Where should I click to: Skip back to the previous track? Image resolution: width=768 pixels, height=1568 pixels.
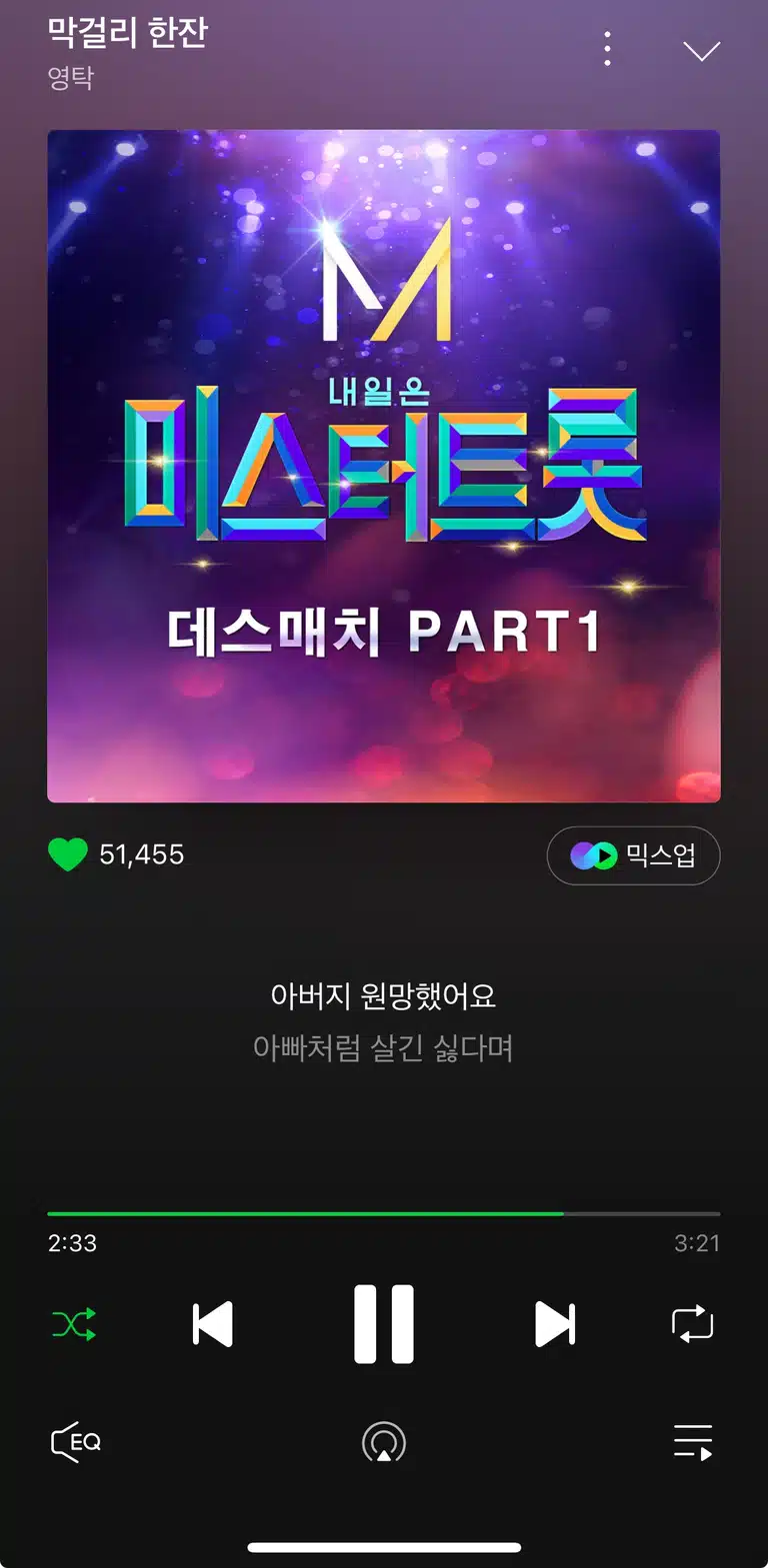(x=212, y=1324)
